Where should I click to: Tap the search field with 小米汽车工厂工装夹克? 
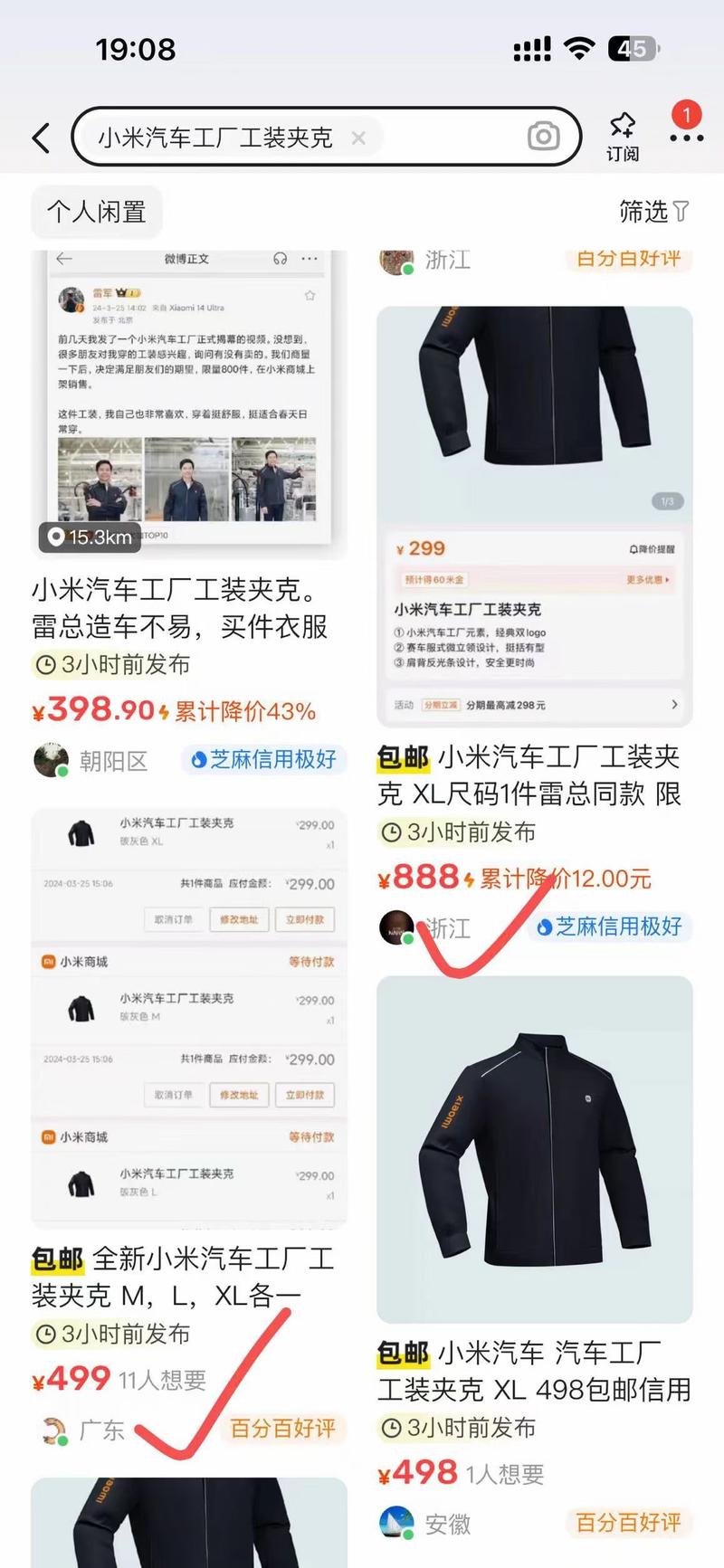tap(217, 138)
